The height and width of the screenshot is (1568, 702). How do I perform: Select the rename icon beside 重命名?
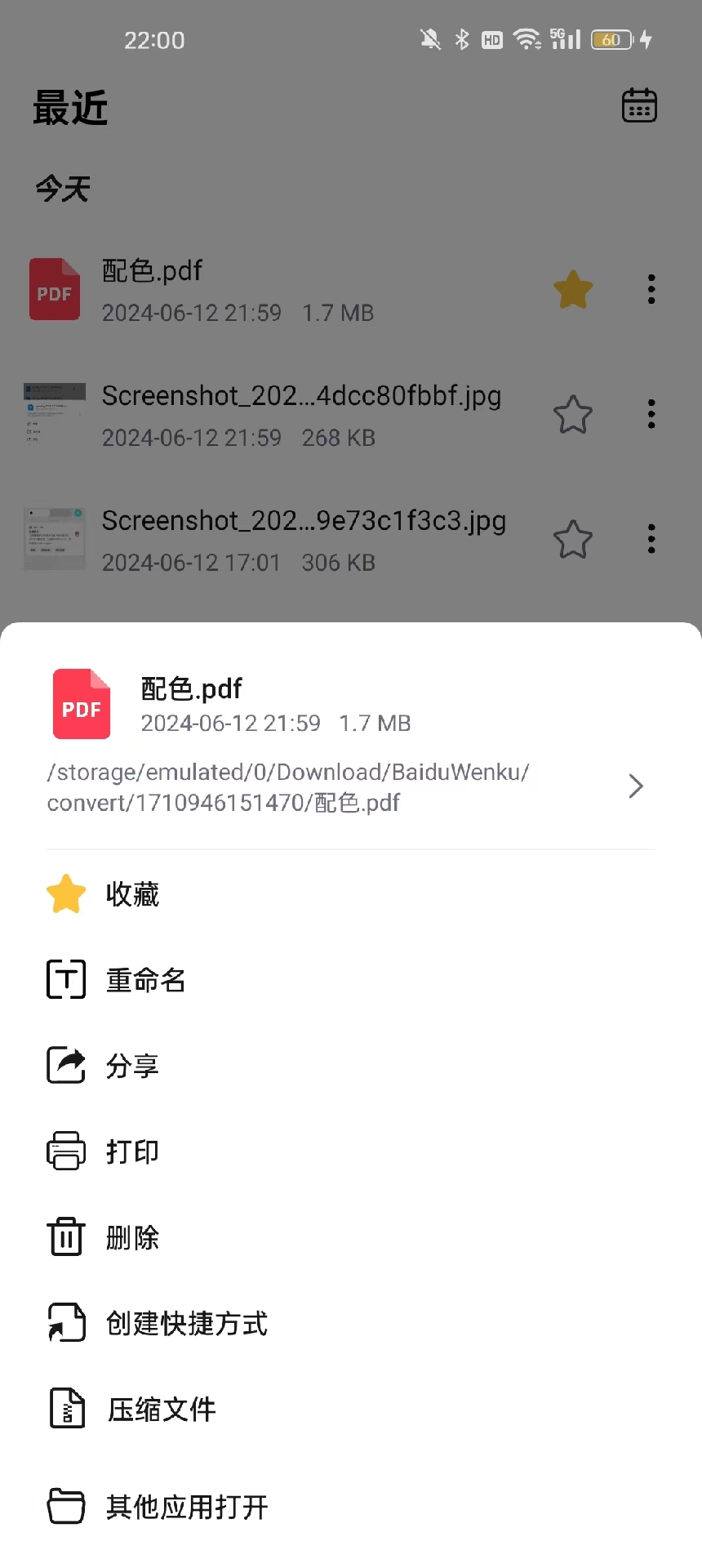[x=65, y=979]
